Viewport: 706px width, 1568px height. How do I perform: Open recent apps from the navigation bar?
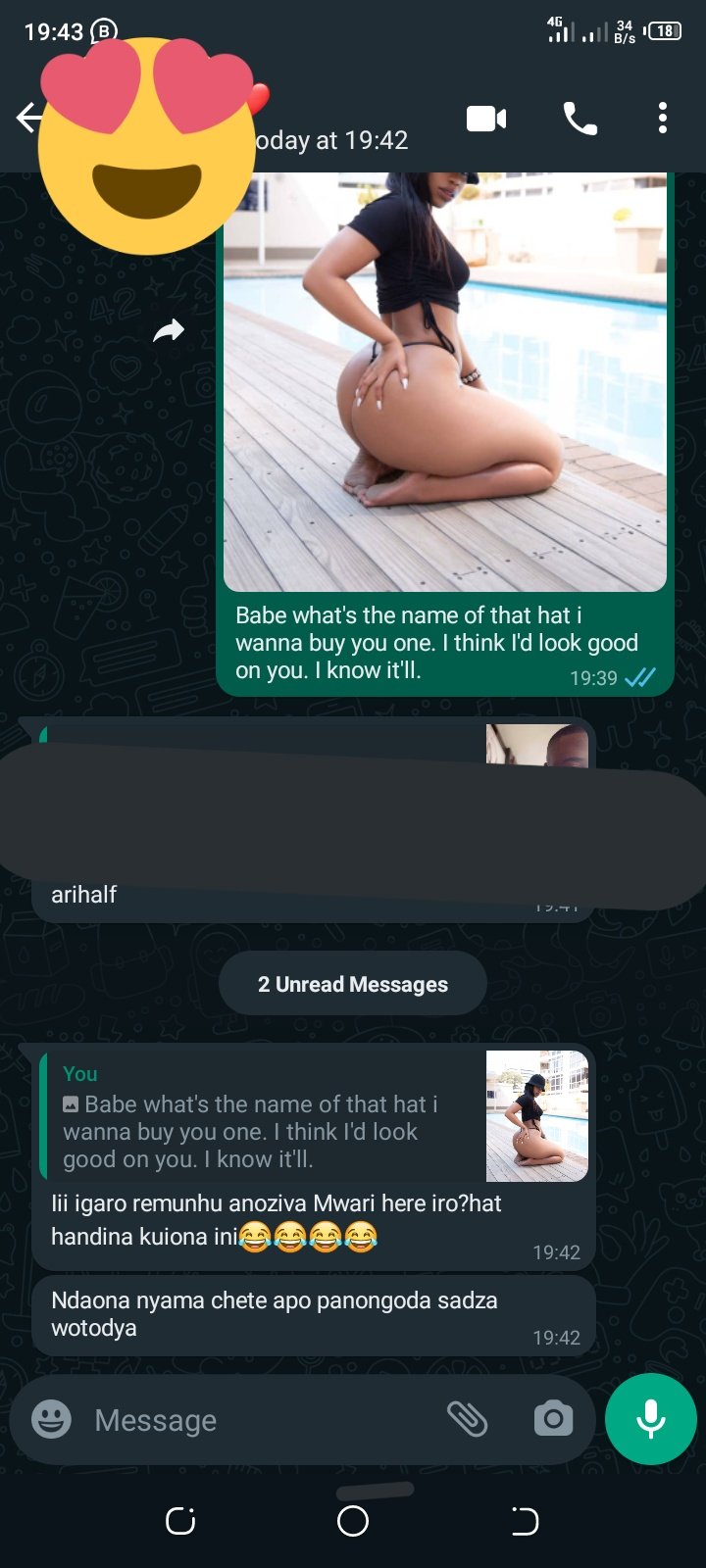click(180, 1521)
